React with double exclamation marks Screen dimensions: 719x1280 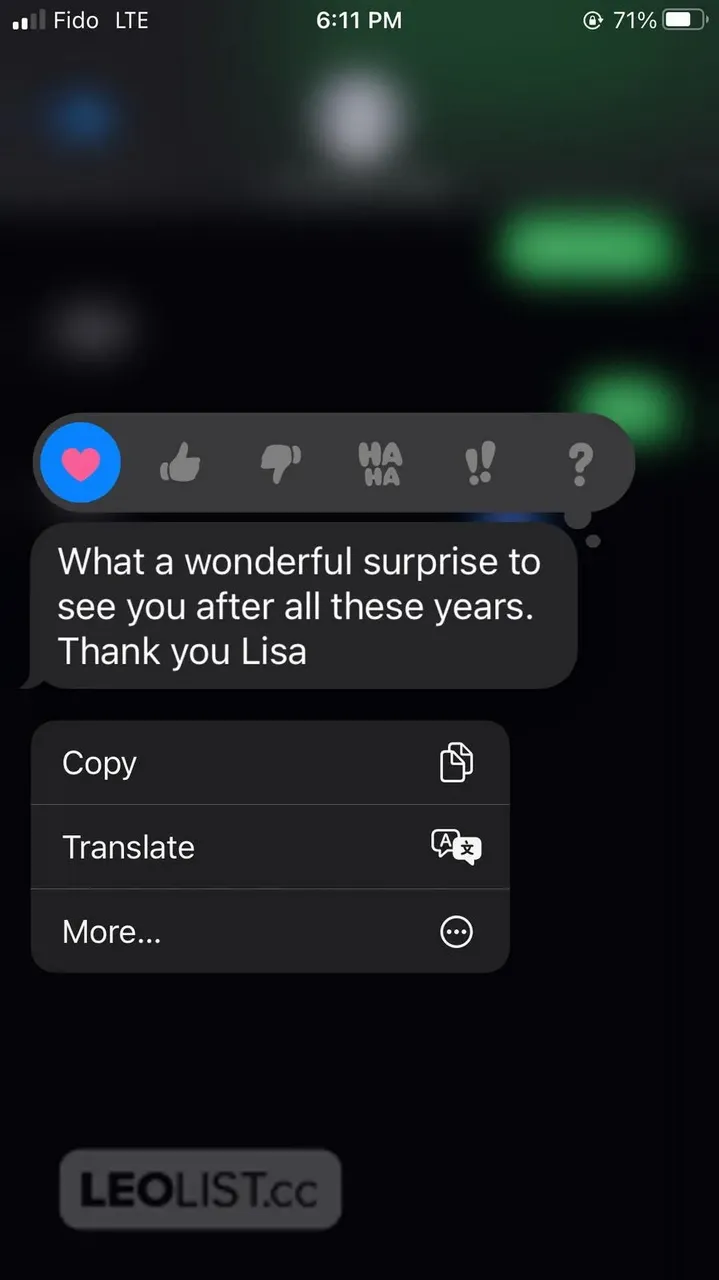pos(480,464)
